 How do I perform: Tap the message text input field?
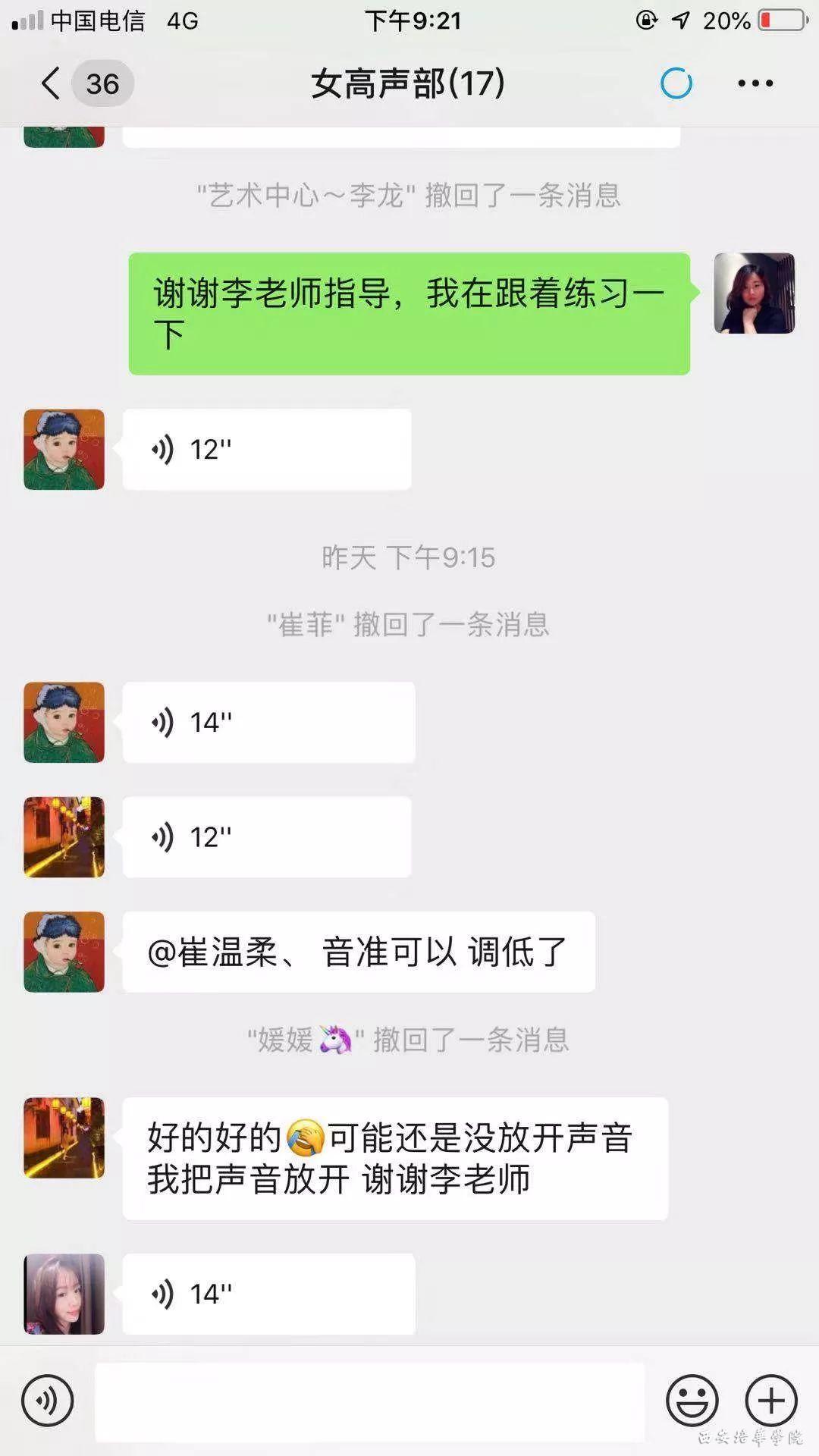(x=369, y=1401)
